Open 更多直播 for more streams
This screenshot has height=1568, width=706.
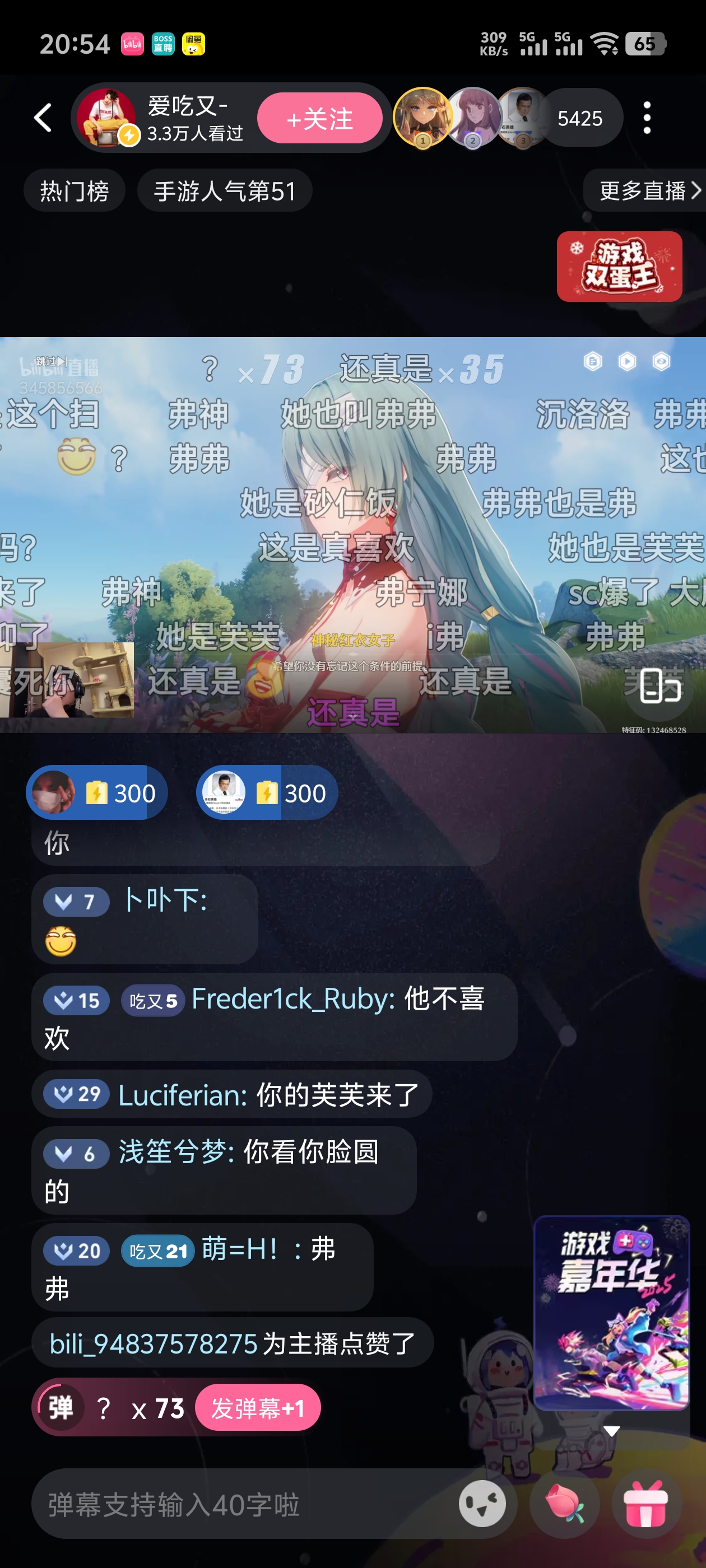[x=647, y=191]
